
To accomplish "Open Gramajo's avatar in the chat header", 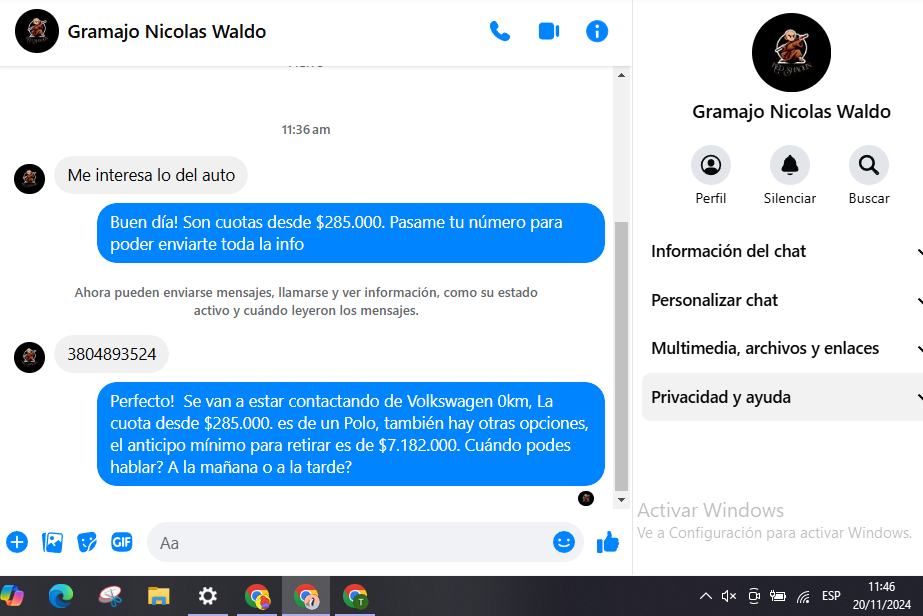I will point(37,31).
